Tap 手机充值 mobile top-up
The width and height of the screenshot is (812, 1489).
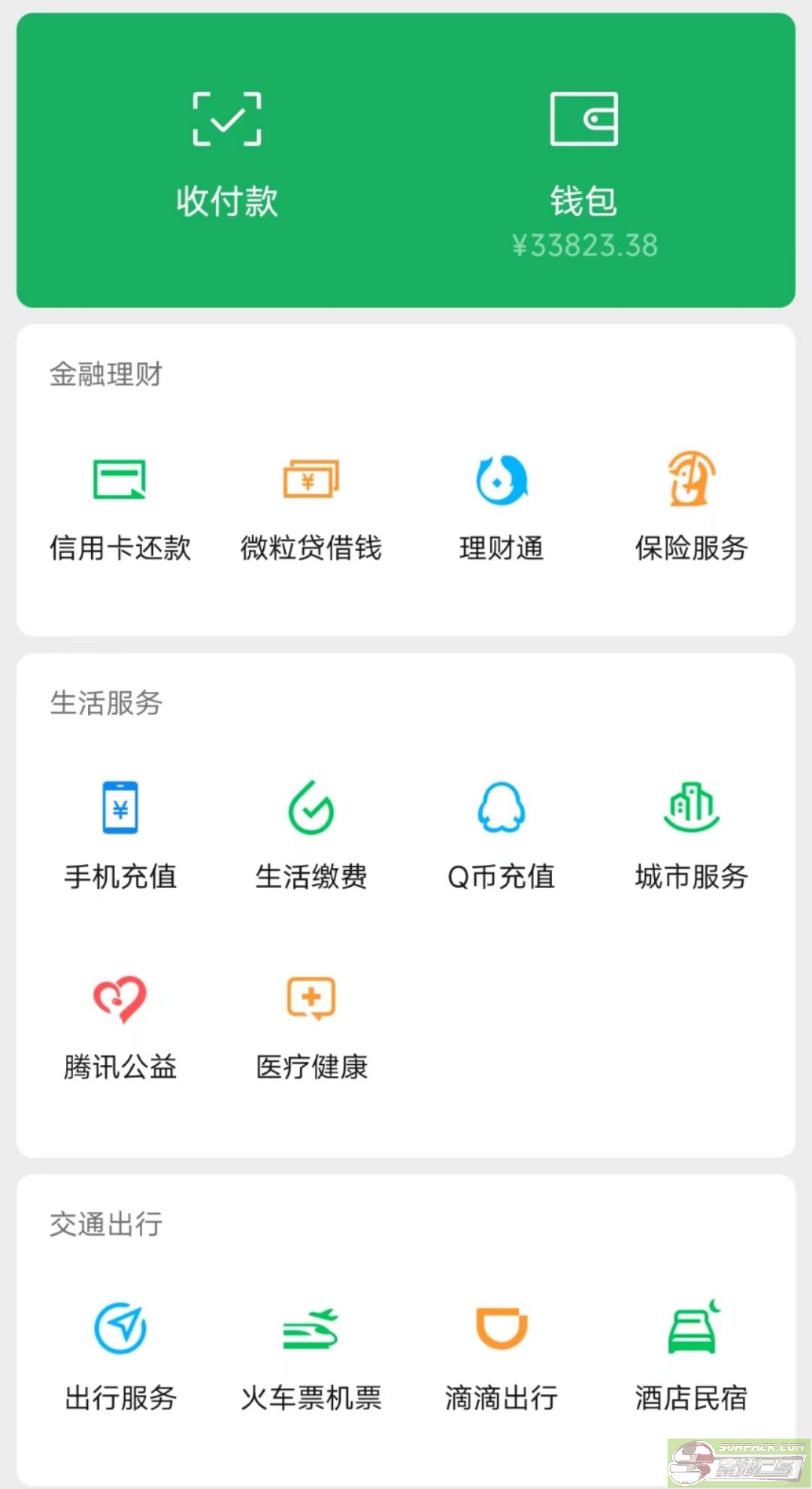pos(120,836)
